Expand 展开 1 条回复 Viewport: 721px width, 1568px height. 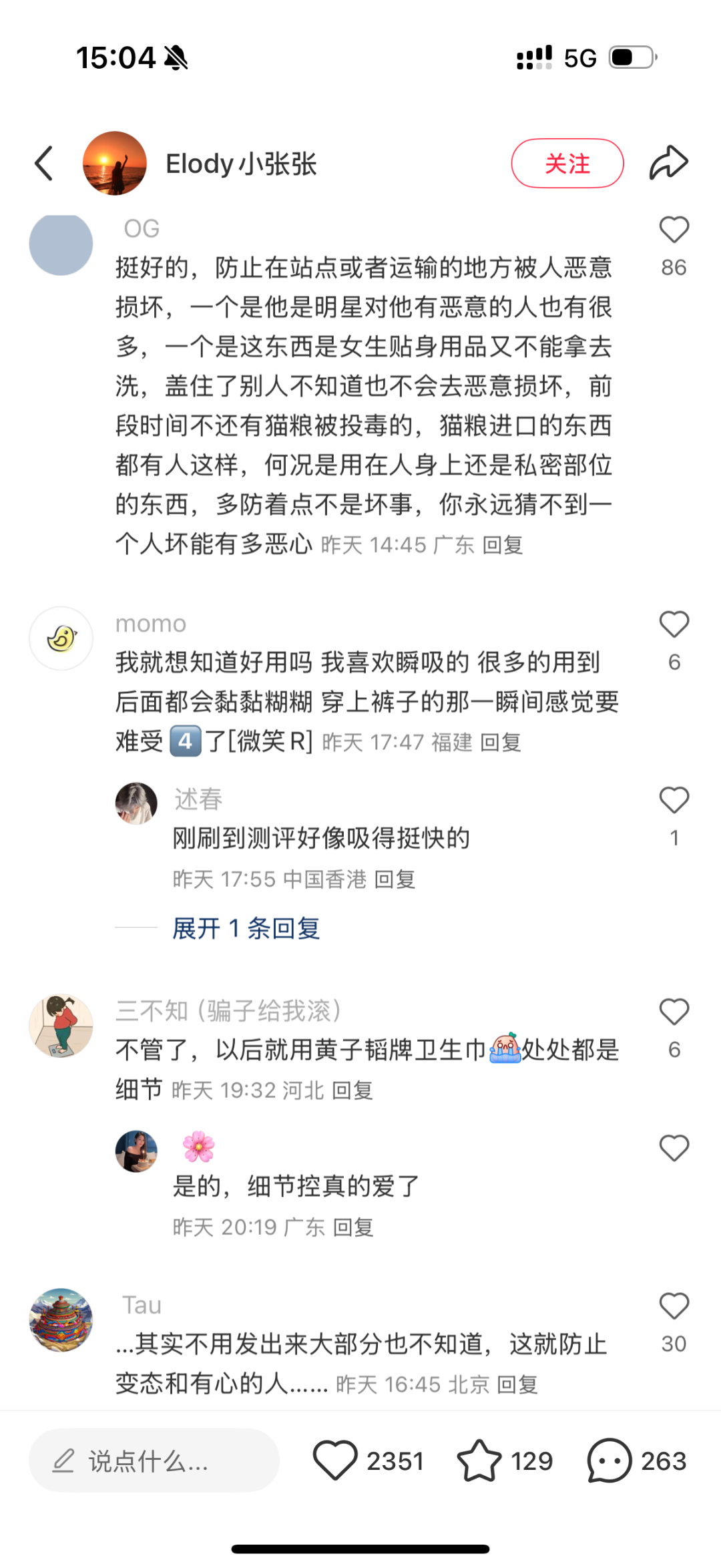click(246, 928)
